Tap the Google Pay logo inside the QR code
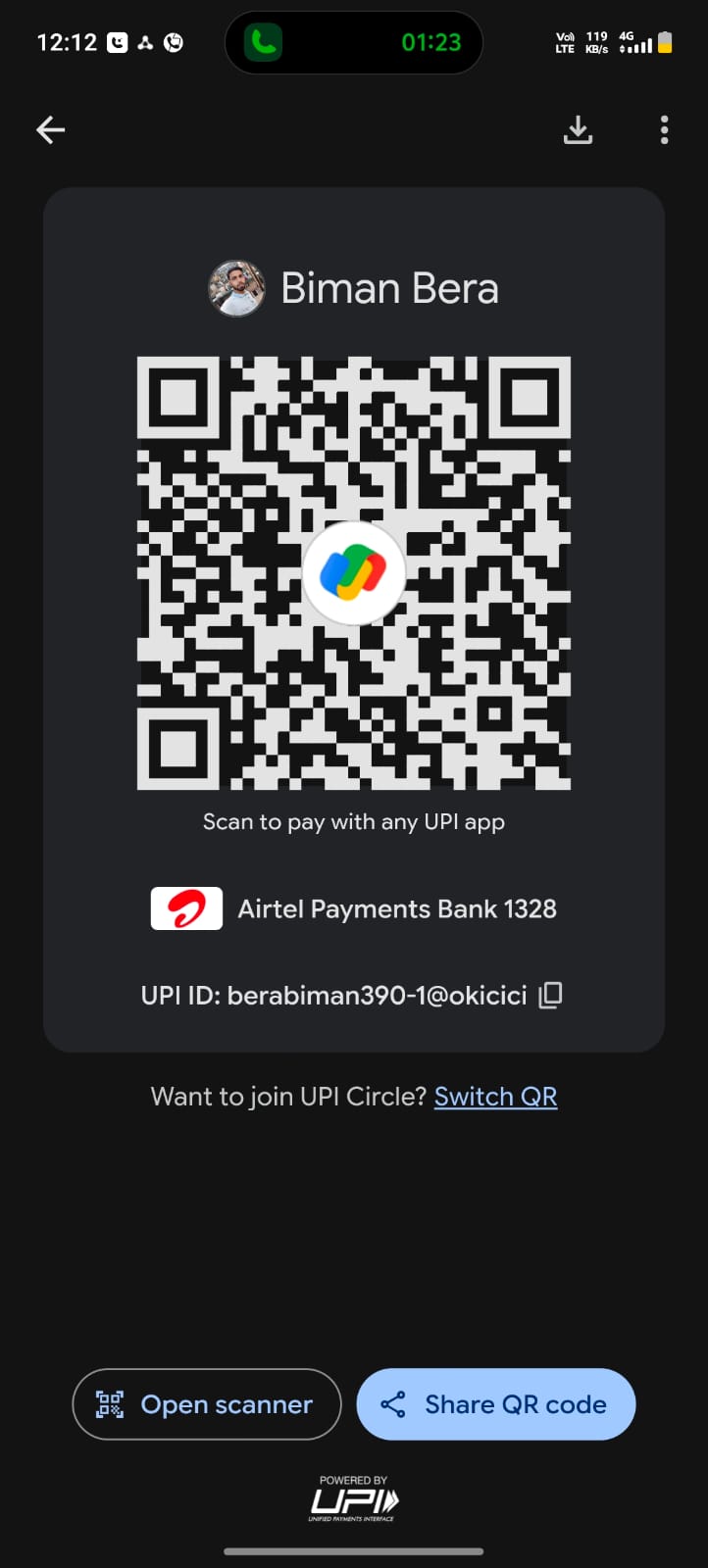Image resolution: width=708 pixels, height=1568 pixels. (354, 573)
